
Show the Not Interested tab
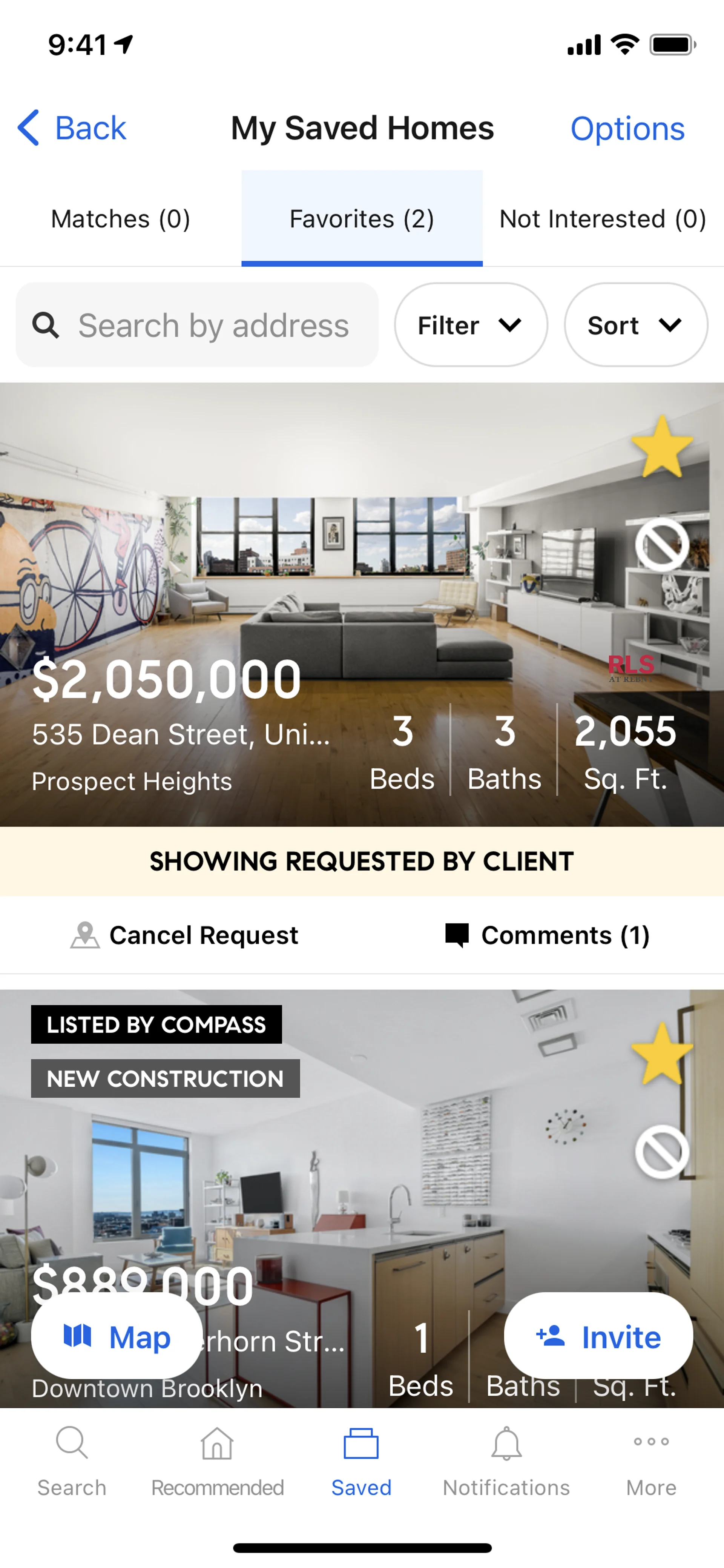pyautogui.click(x=602, y=219)
